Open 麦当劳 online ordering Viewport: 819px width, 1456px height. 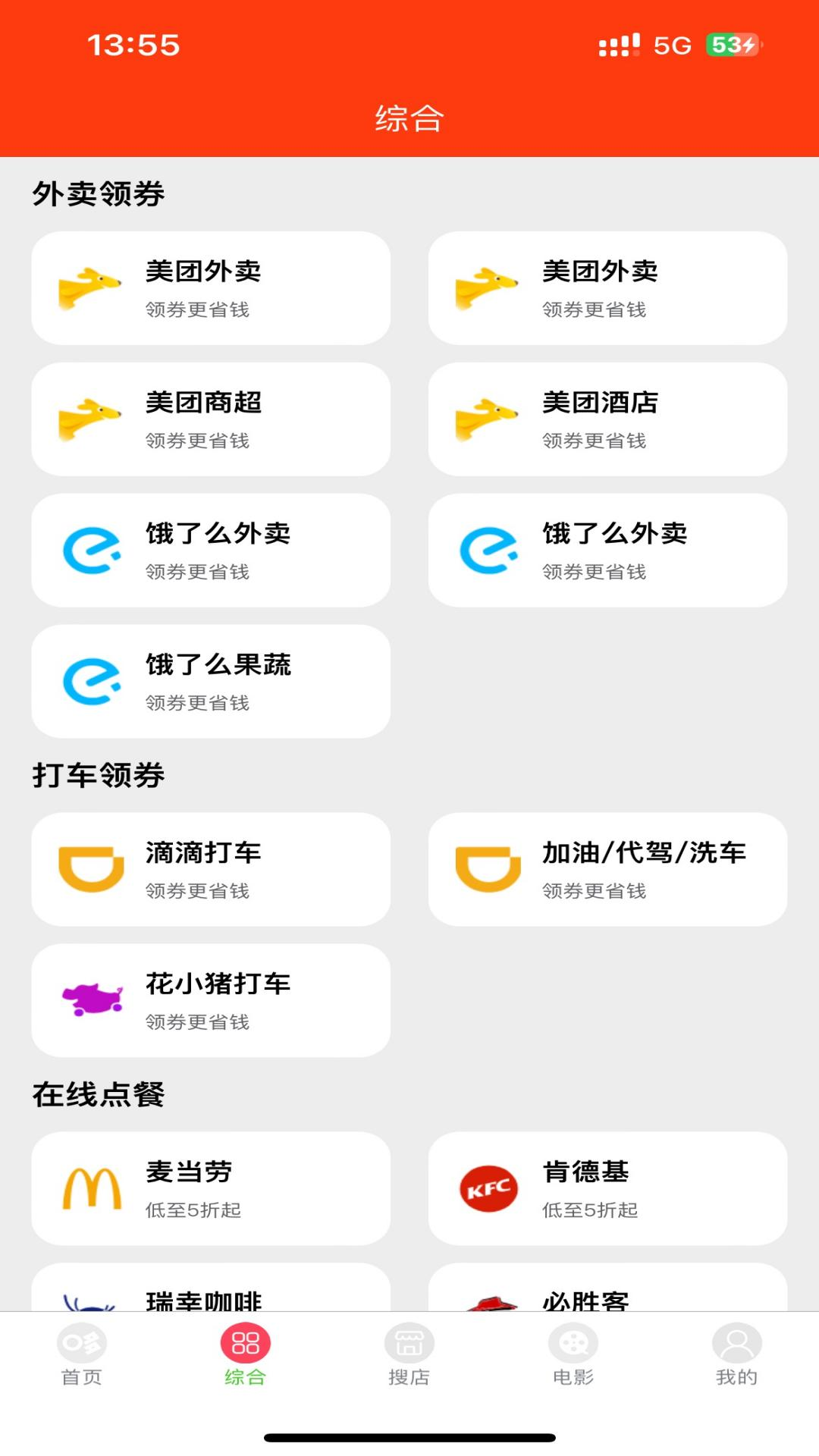click(211, 1188)
